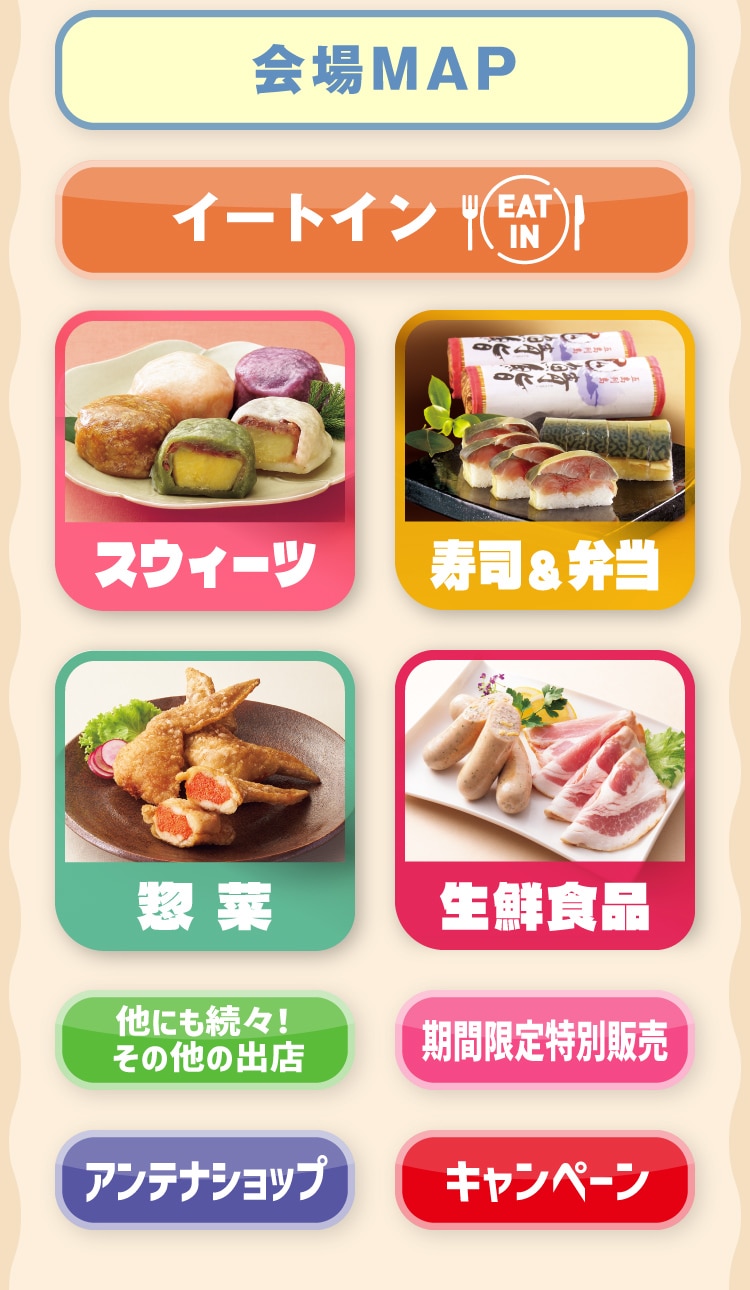
Task: Open the キャンペーン button
Action: point(545,1180)
